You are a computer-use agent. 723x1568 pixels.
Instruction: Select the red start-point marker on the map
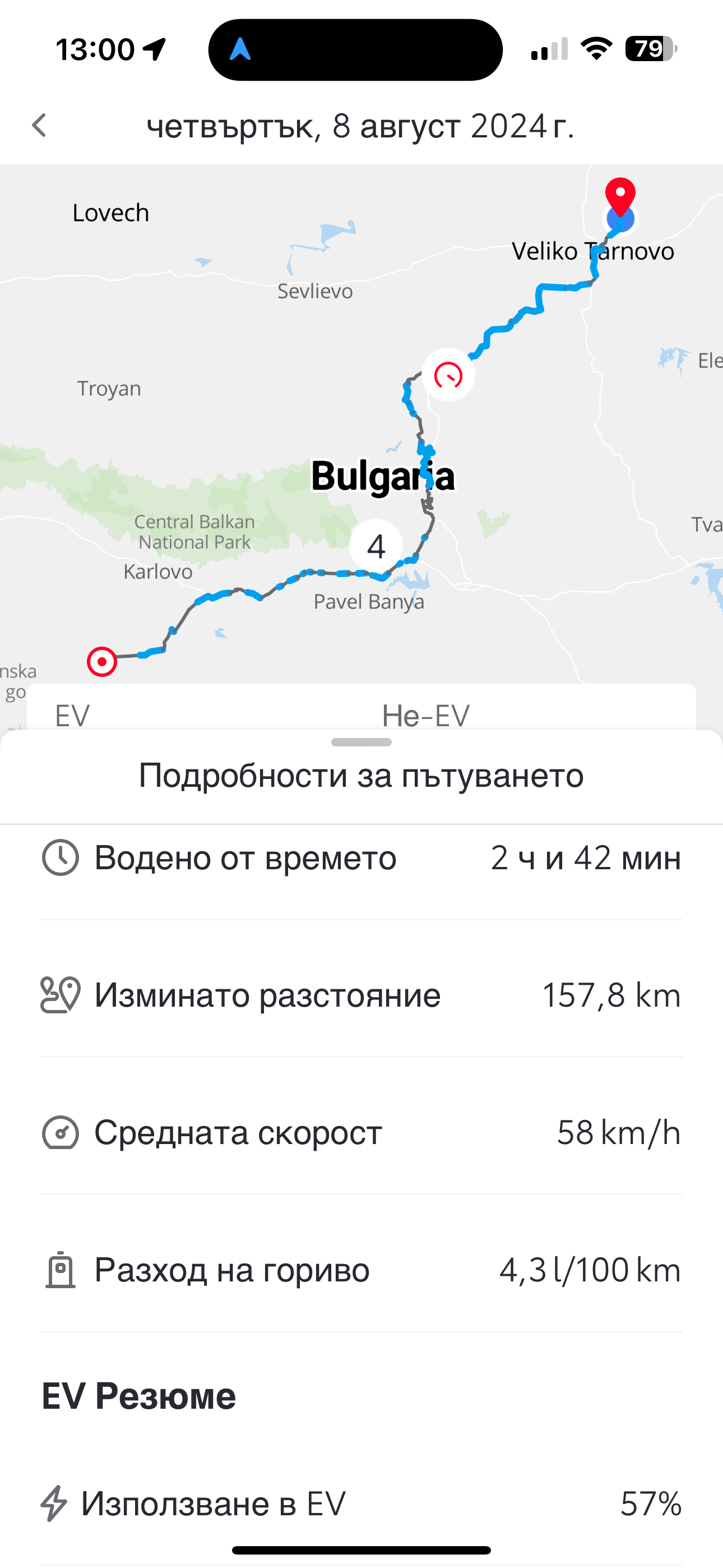tap(101, 662)
